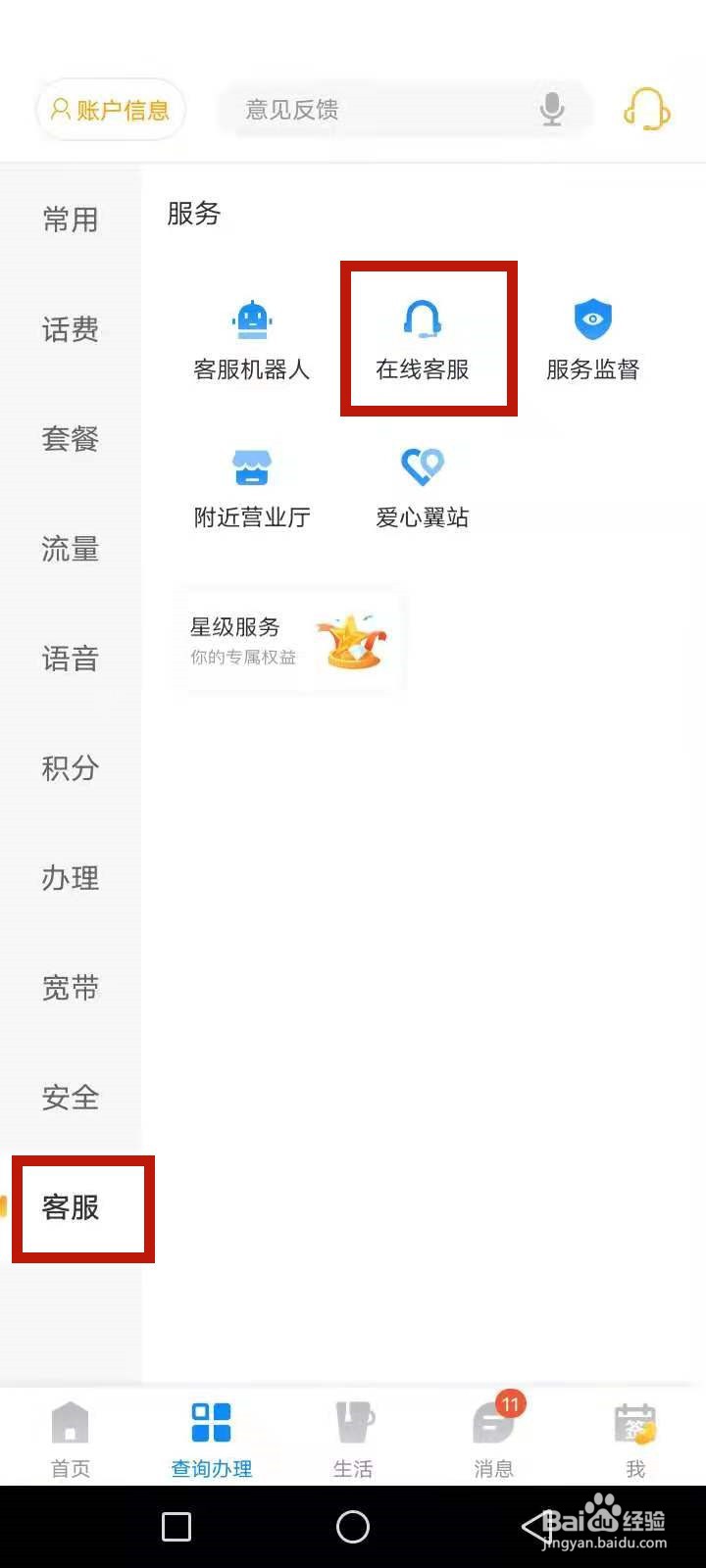Activate voice input with the microphone icon

click(x=552, y=110)
